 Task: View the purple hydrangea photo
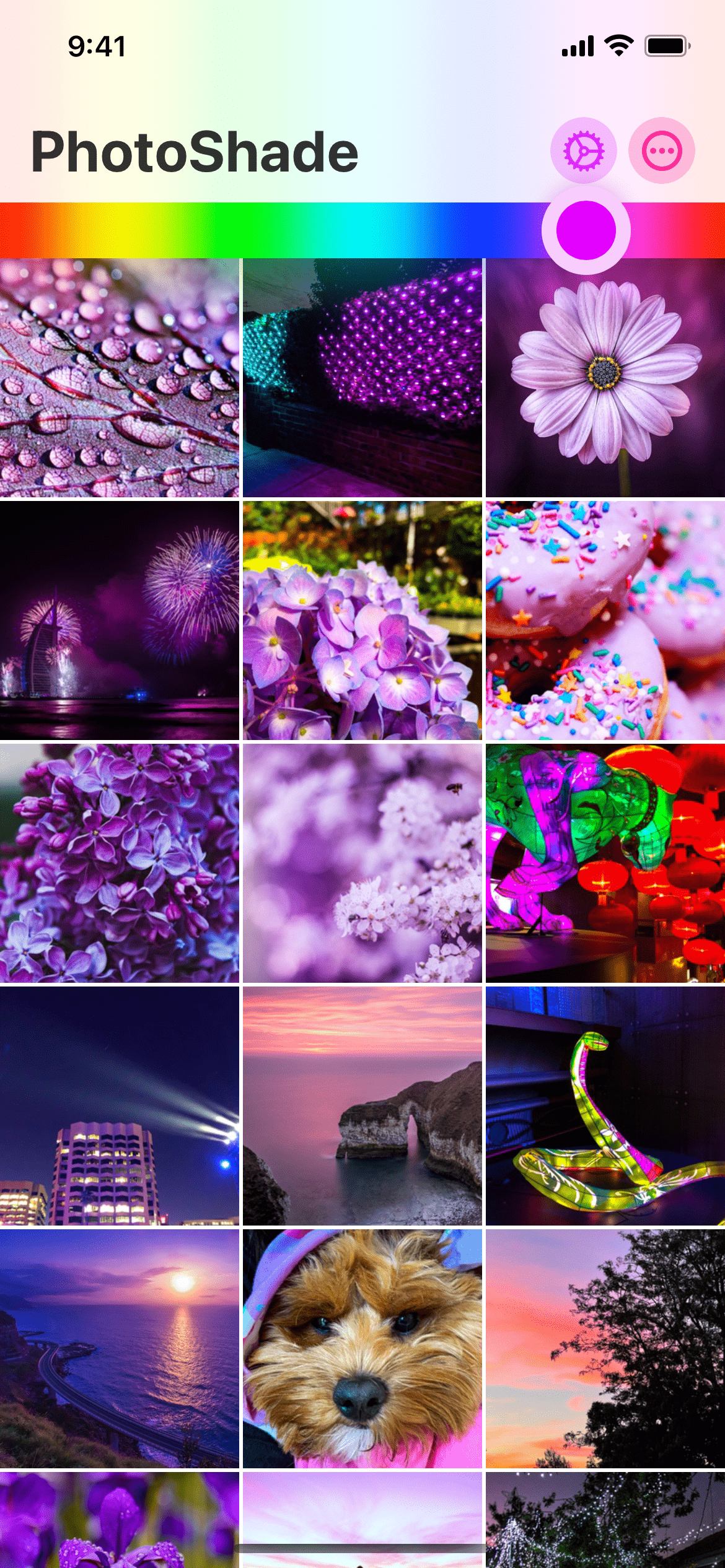click(x=362, y=621)
